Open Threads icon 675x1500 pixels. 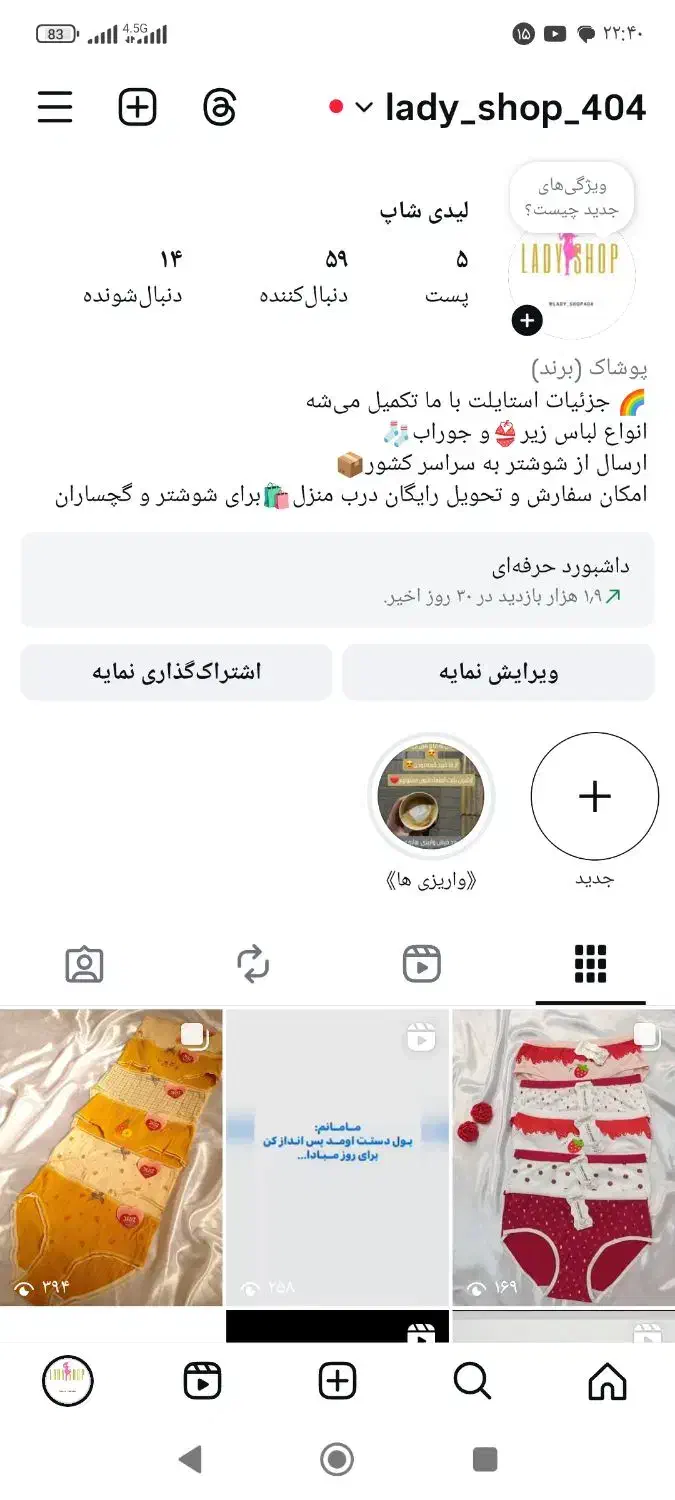(x=219, y=107)
